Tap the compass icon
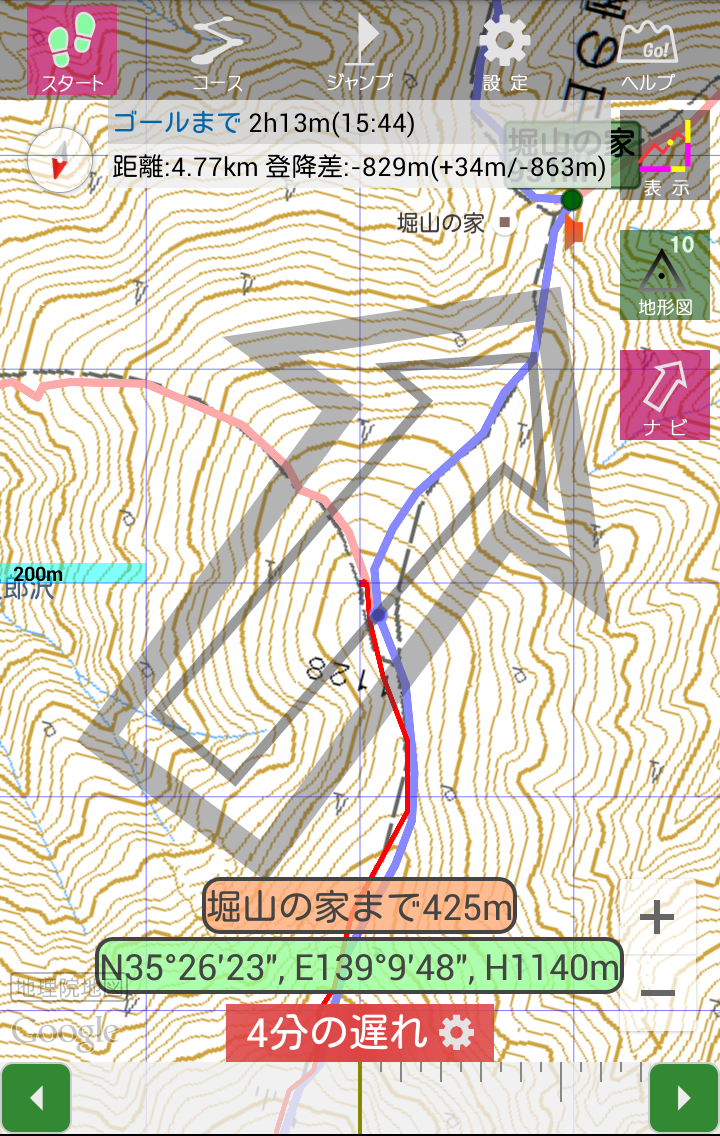720x1136 pixels. tap(55, 160)
